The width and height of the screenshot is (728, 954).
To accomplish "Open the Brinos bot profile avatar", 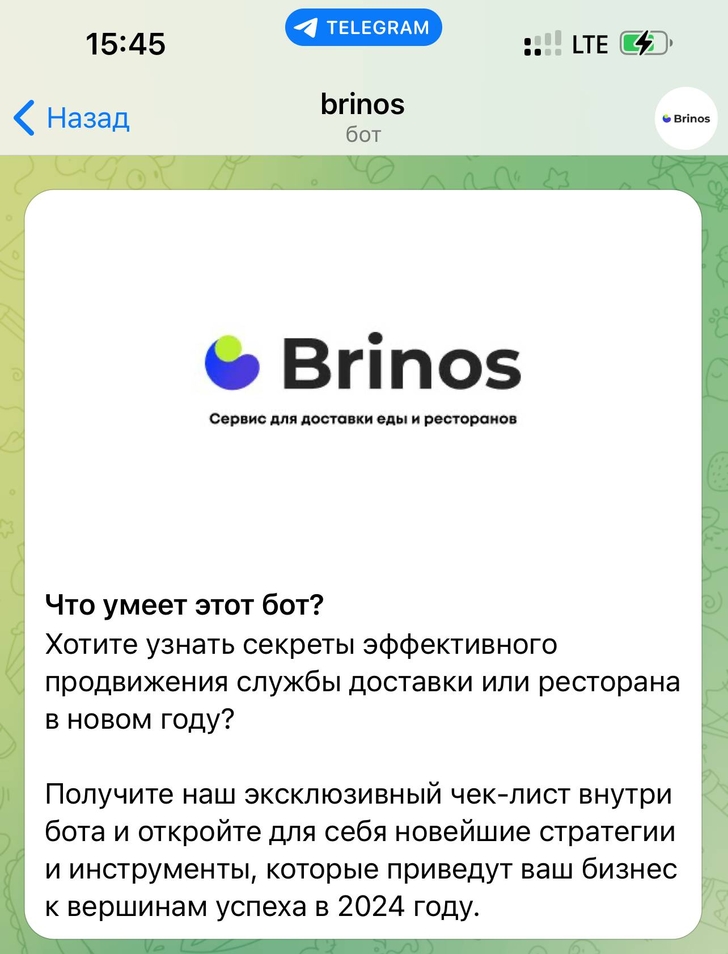I will (685, 118).
